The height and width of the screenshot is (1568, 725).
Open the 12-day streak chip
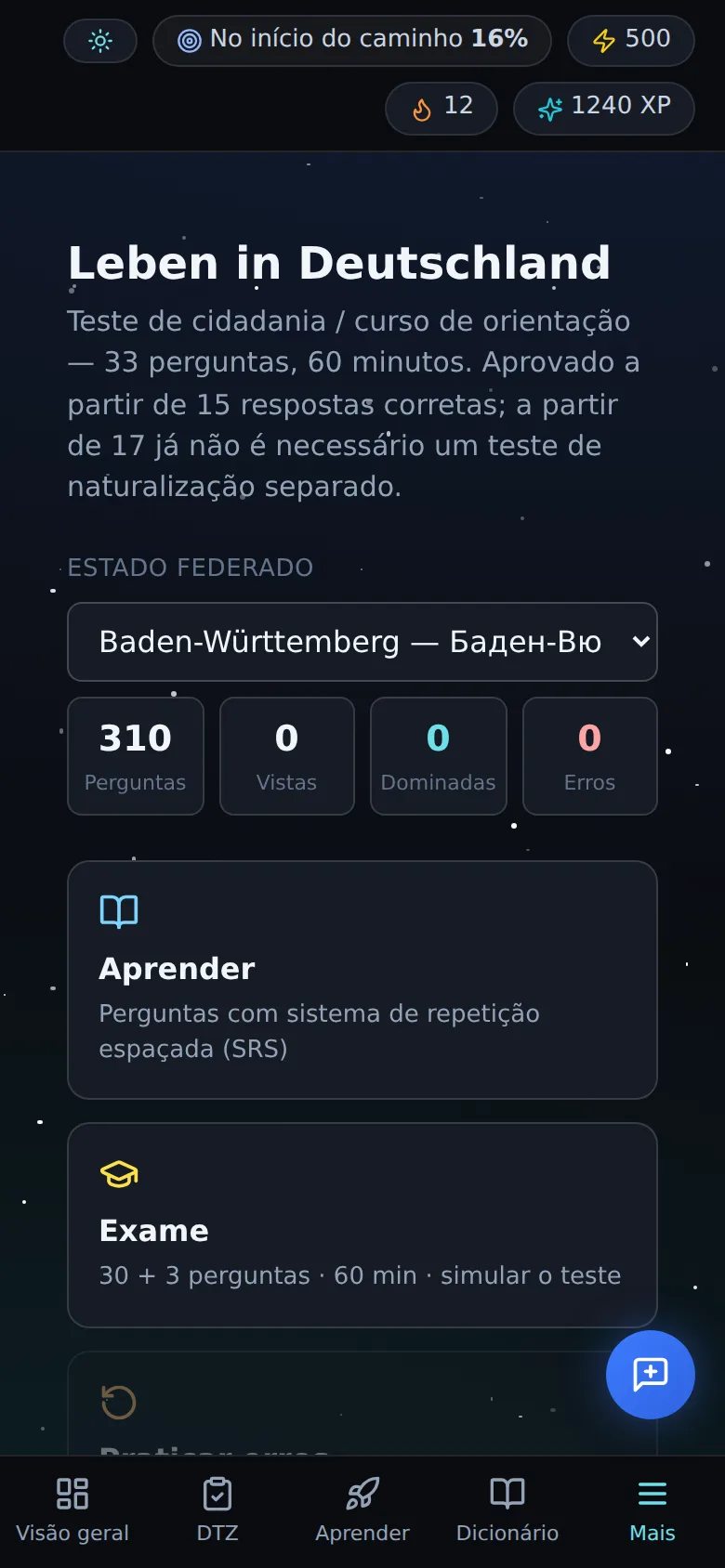pyautogui.click(x=442, y=108)
